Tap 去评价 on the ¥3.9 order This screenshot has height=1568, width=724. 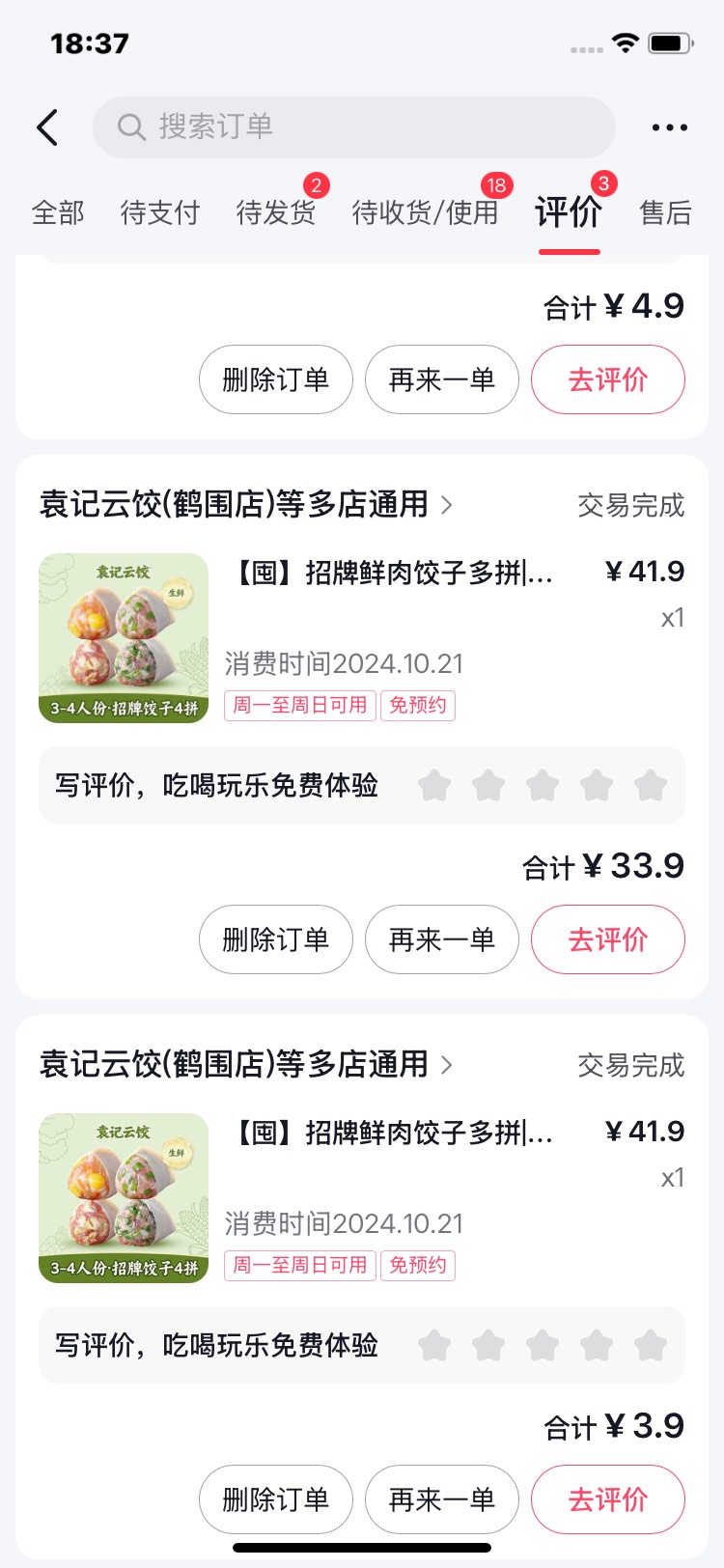coord(607,1499)
